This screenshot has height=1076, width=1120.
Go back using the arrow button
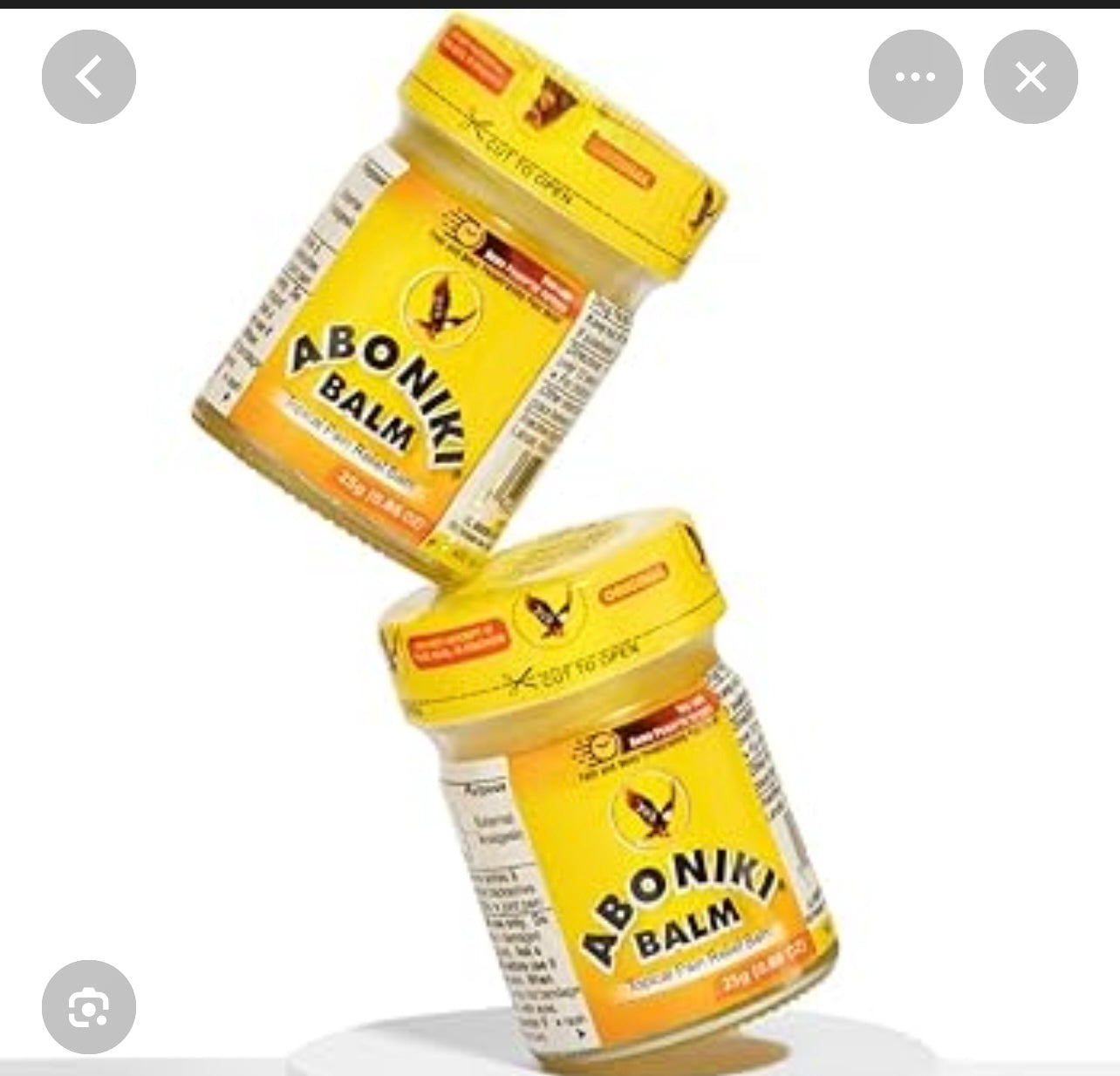[x=88, y=77]
